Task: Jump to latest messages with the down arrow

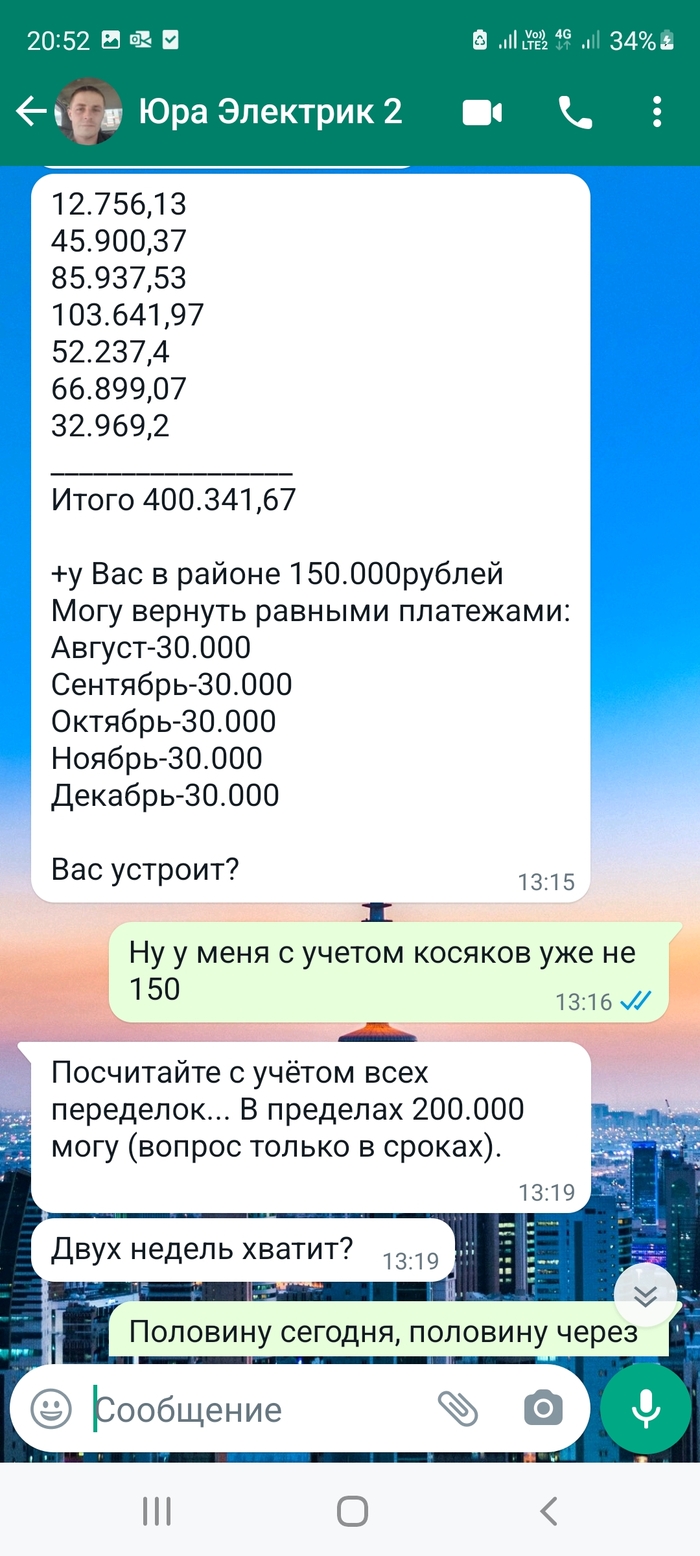Action: pos(645,1296)
